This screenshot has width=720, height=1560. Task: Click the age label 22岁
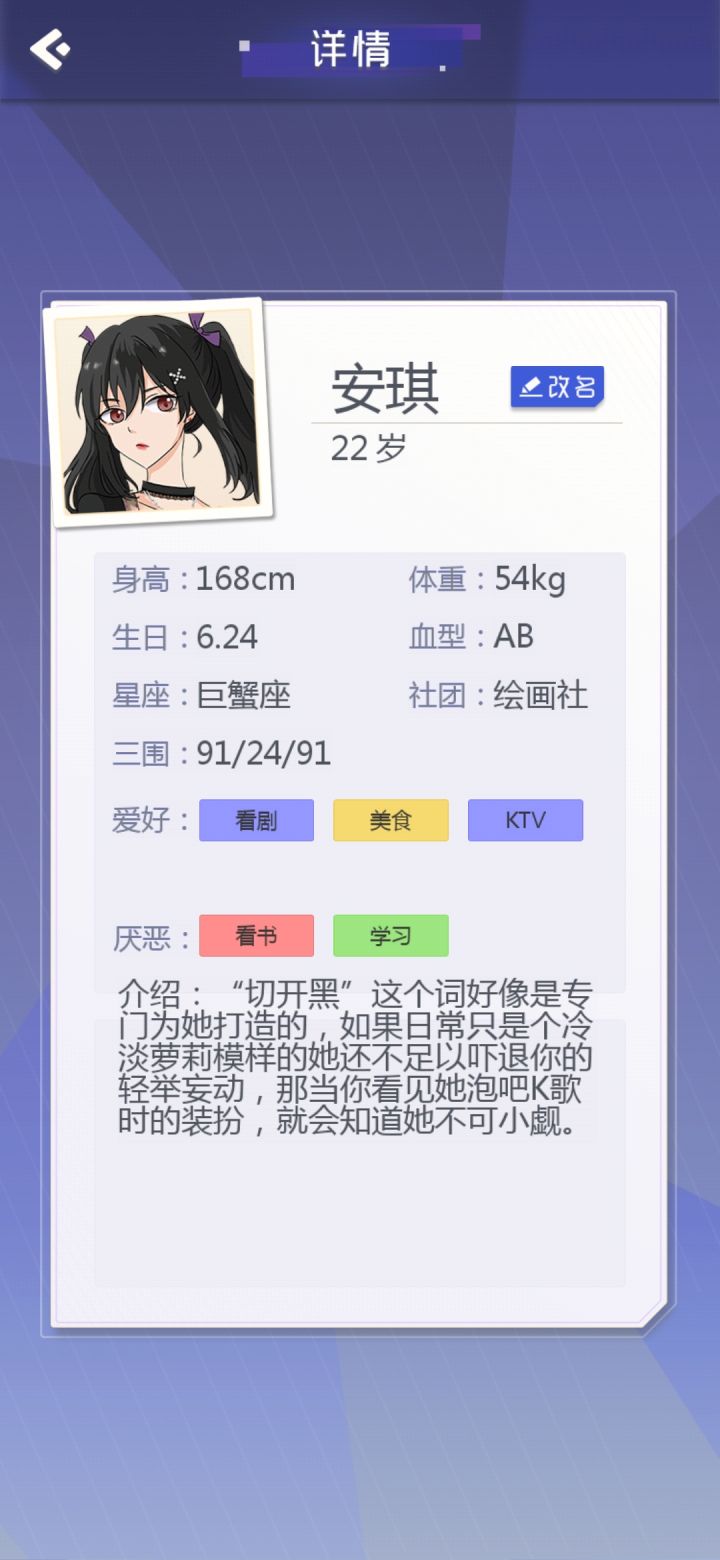point(368,448)
